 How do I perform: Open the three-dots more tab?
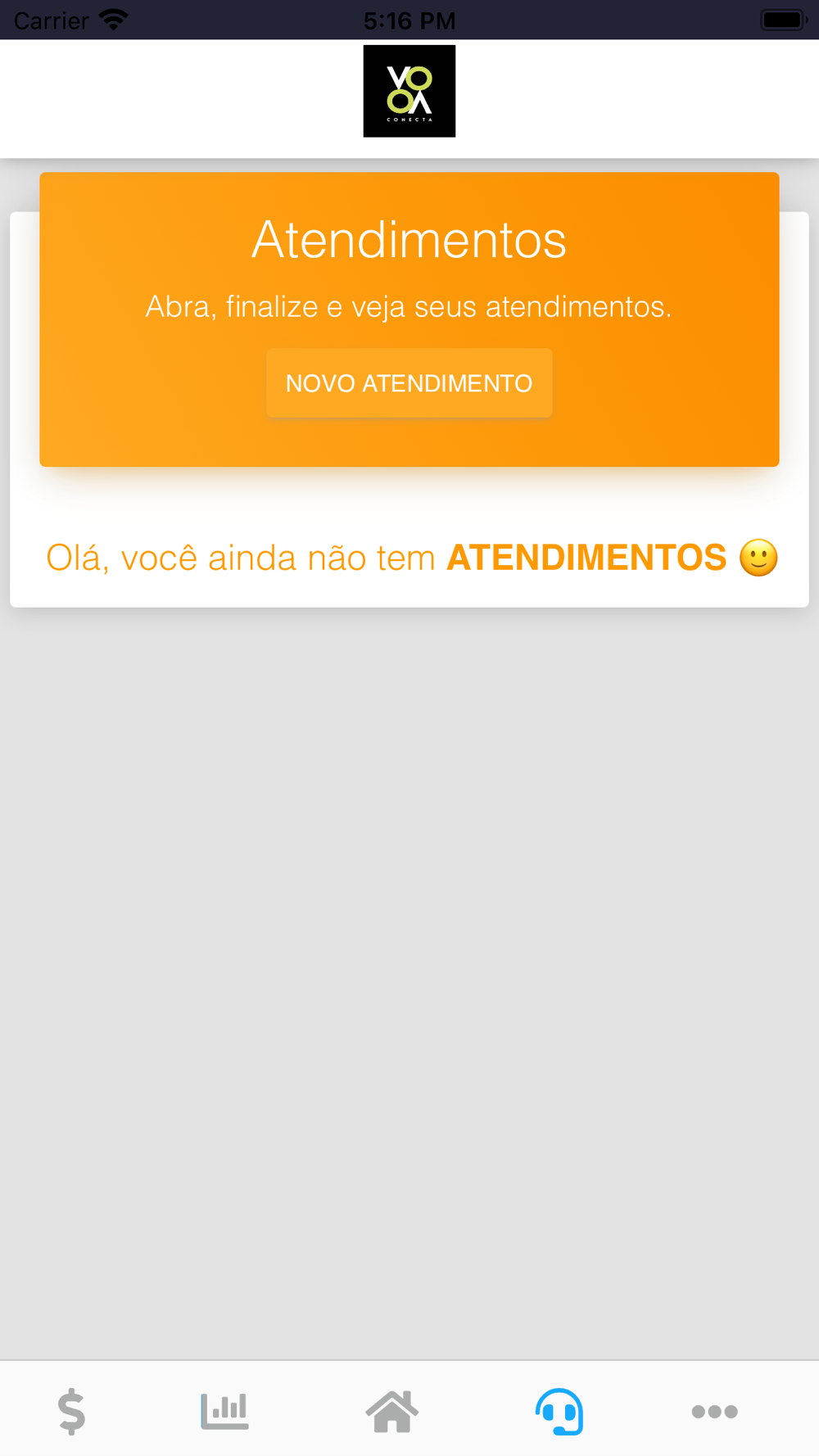[715, 1411]
